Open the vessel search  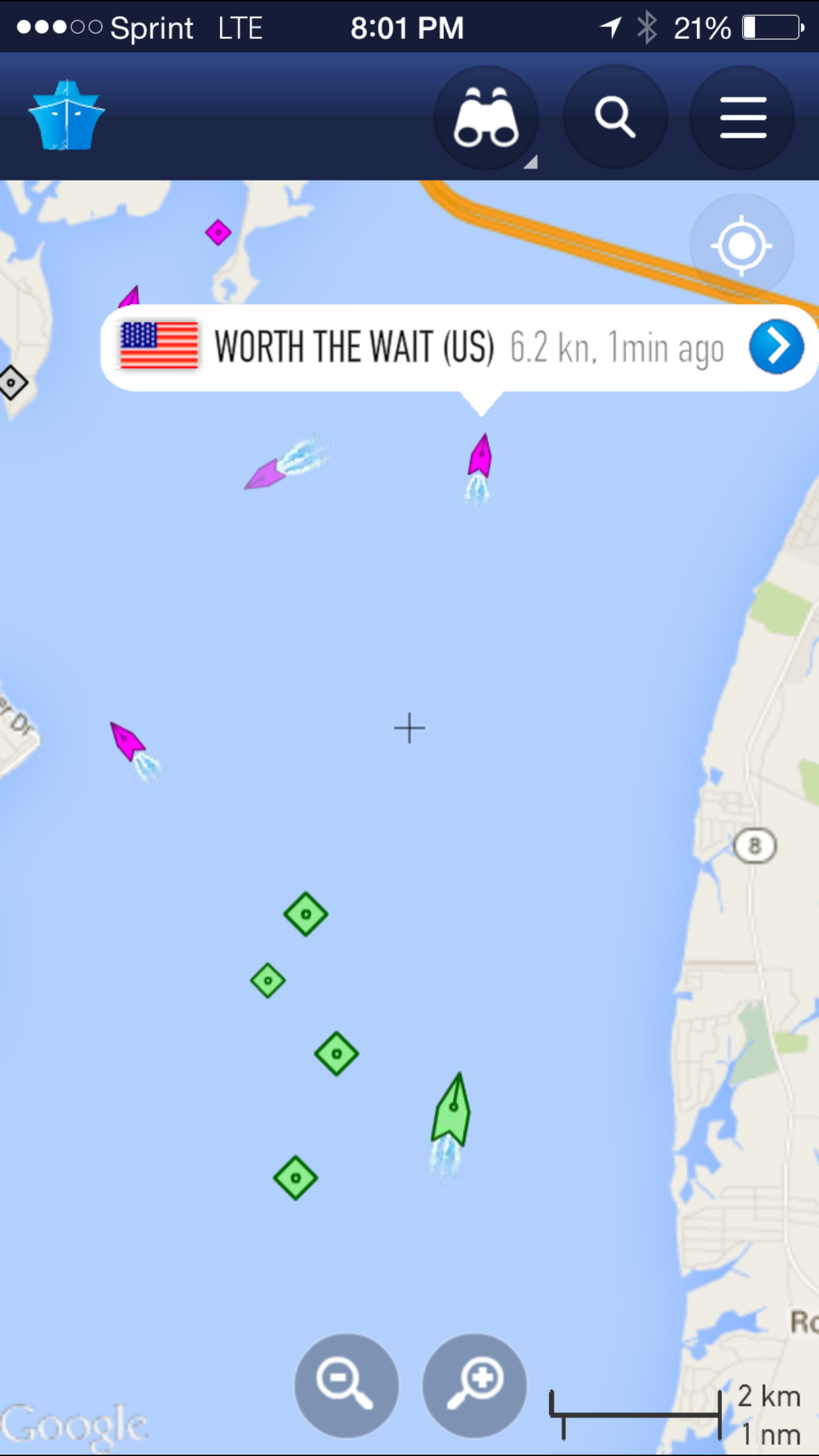(615, 117)
